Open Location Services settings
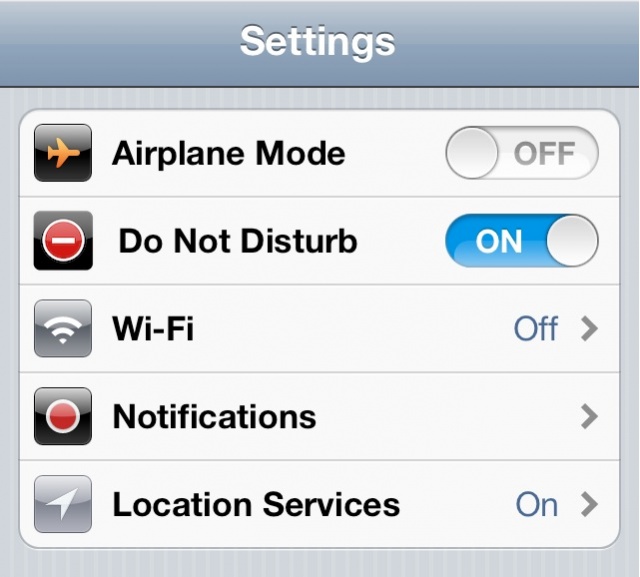The height and width of the screenshot is (577, 640). pos(320,504)
